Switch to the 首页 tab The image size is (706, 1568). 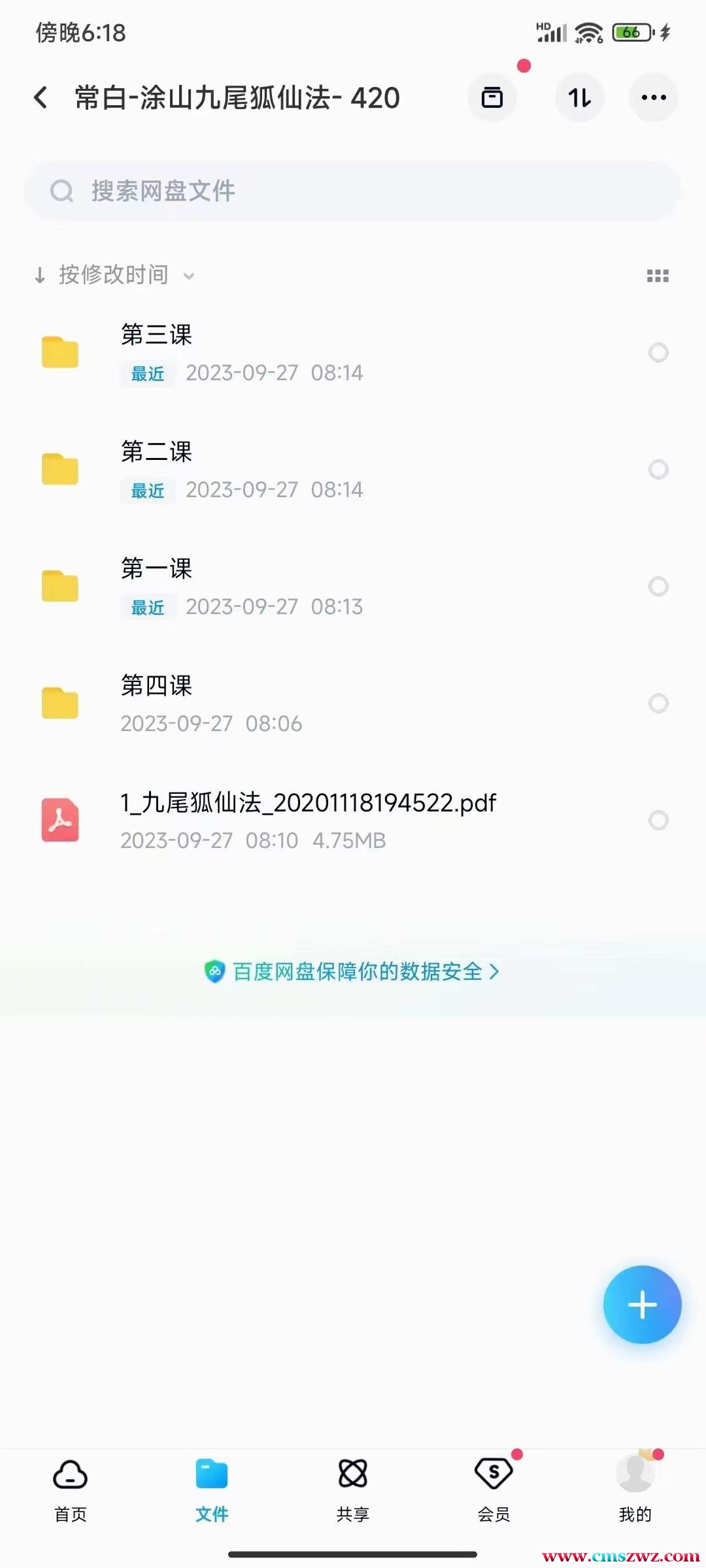pyautogui.click(x=71, y=1486)
